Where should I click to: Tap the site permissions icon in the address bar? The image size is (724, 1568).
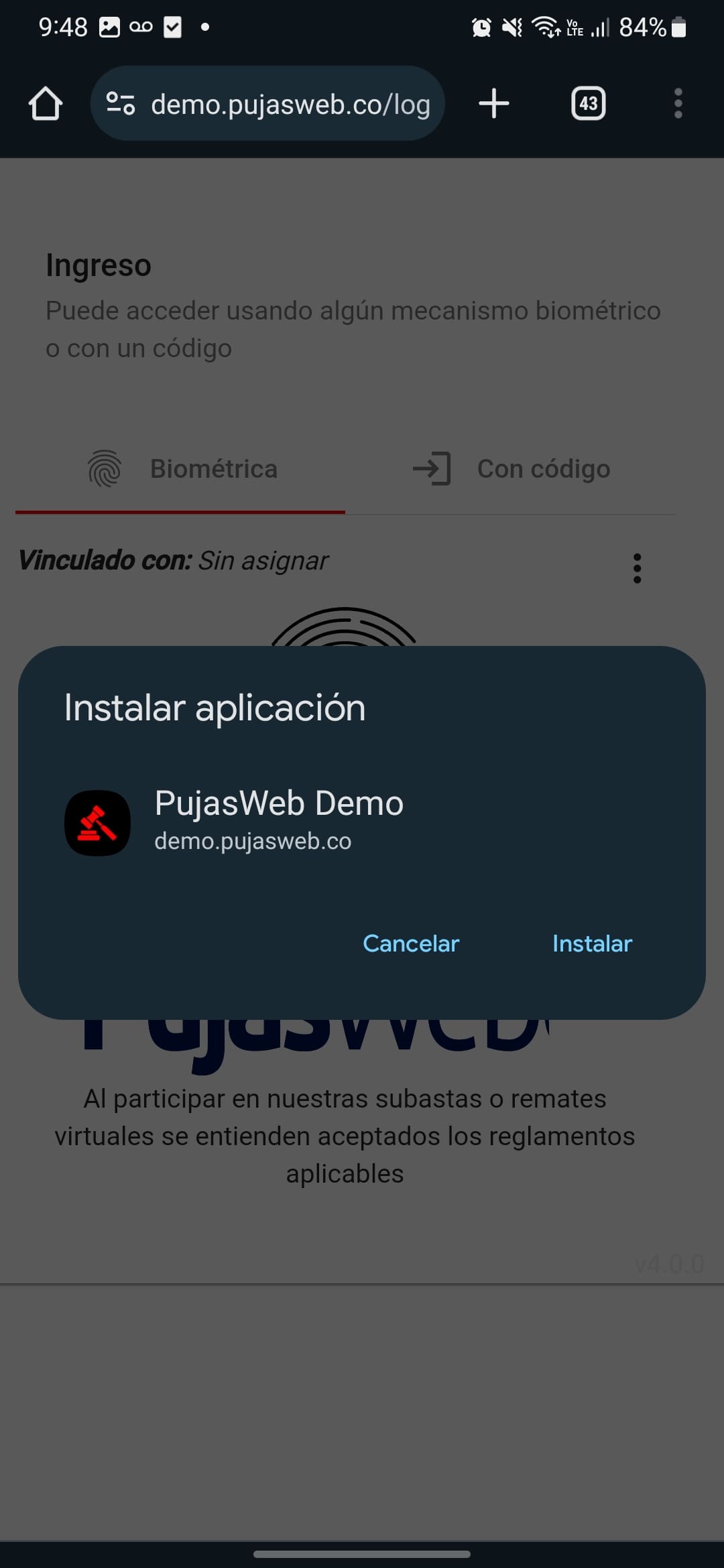[121, 103]
